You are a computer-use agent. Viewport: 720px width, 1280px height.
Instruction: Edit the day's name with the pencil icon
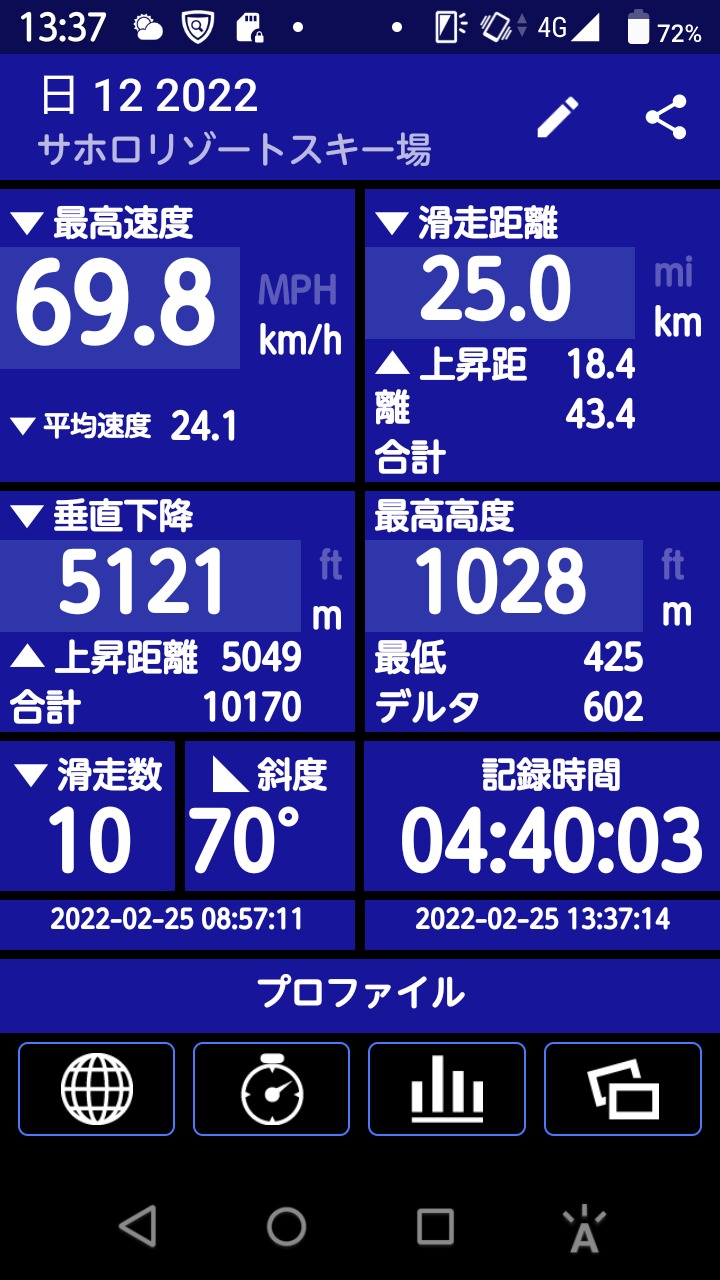558,118
